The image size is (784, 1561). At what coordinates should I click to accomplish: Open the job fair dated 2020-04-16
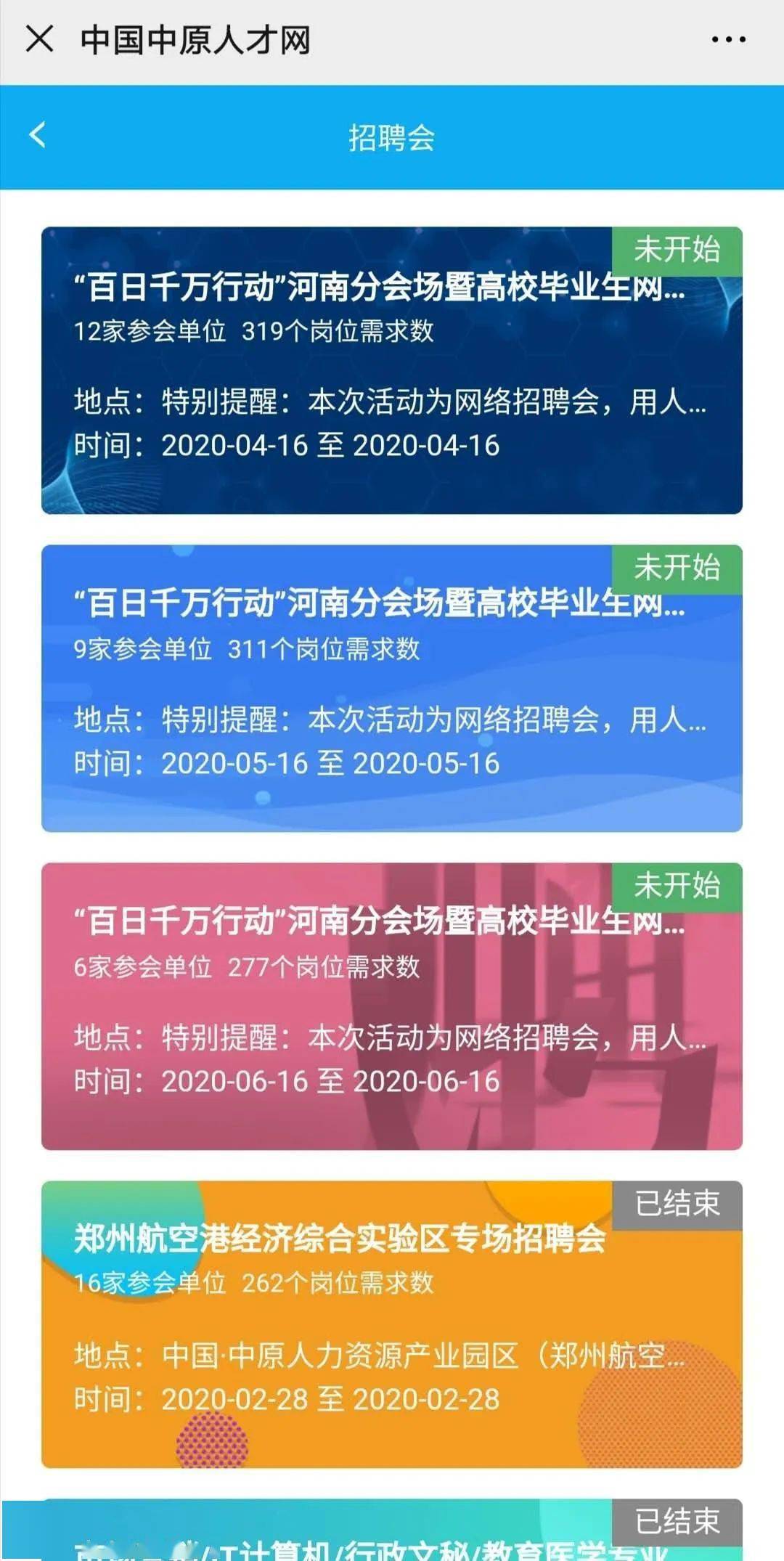click(392, 370)
